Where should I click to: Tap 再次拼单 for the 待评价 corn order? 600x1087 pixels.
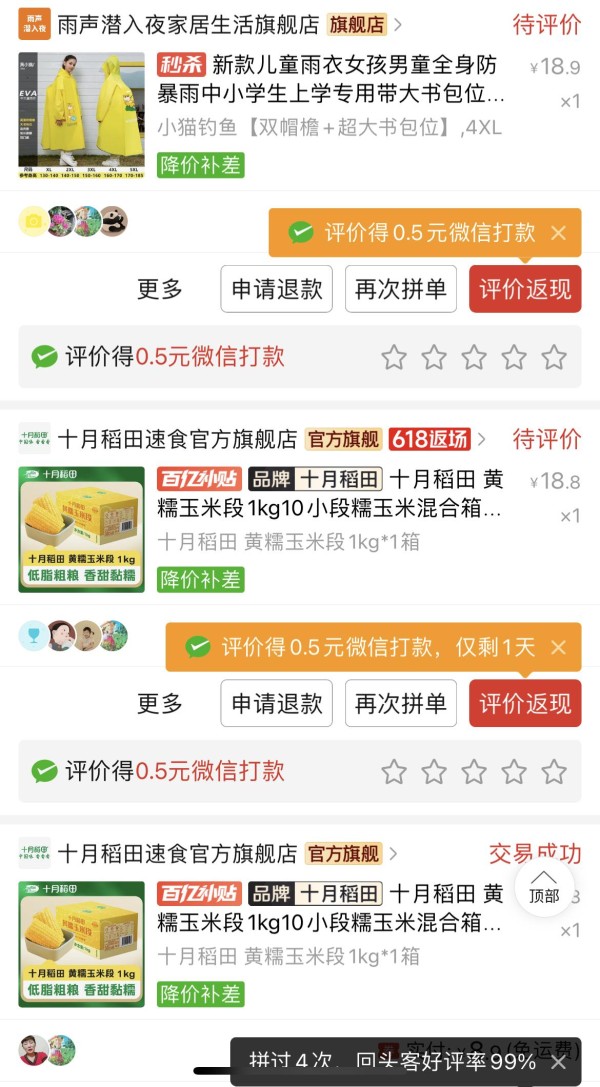(x=400, y=704)
